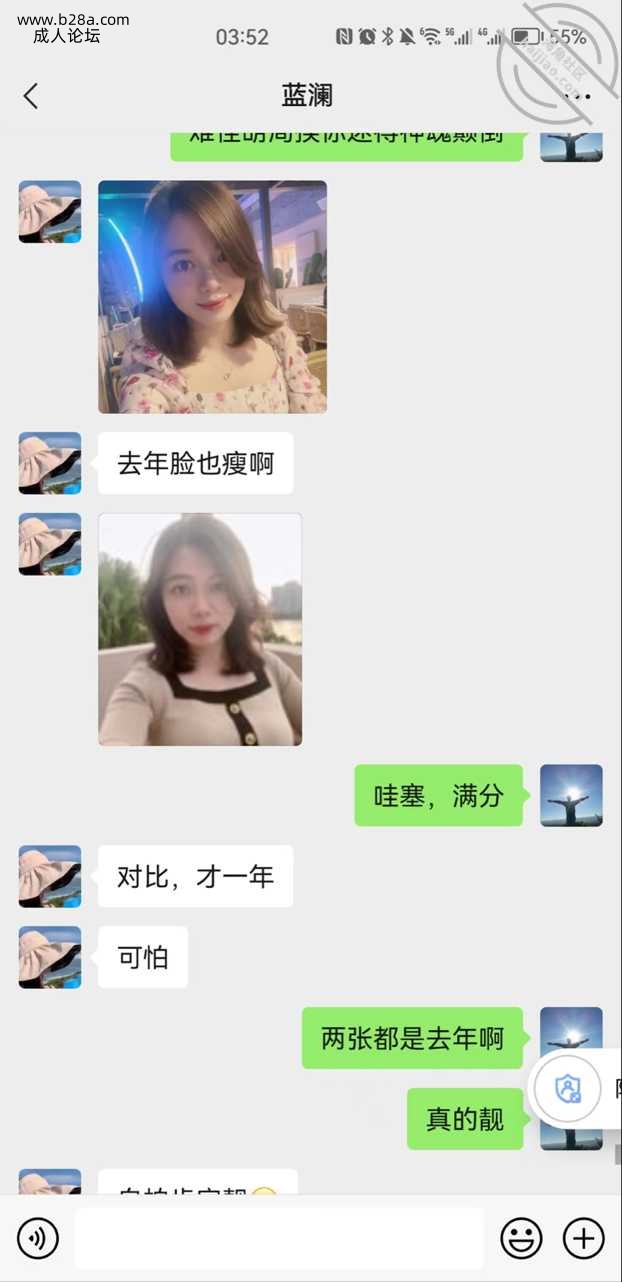
Task: Open the chat overflow menu
Action: point(583,96)
